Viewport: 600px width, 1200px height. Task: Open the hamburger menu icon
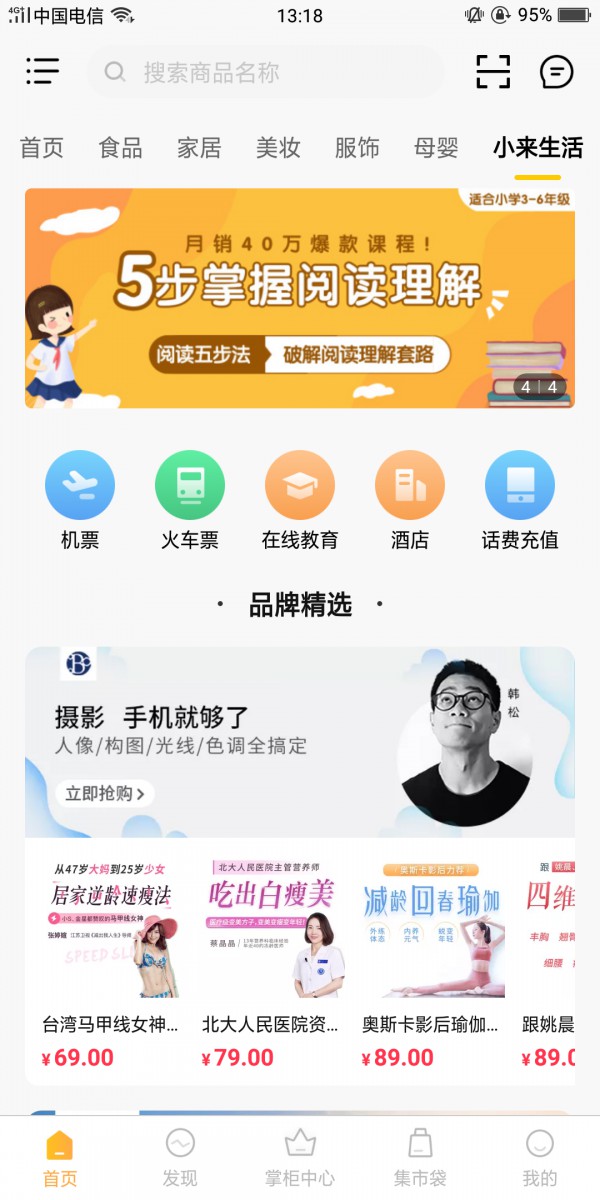42,71
